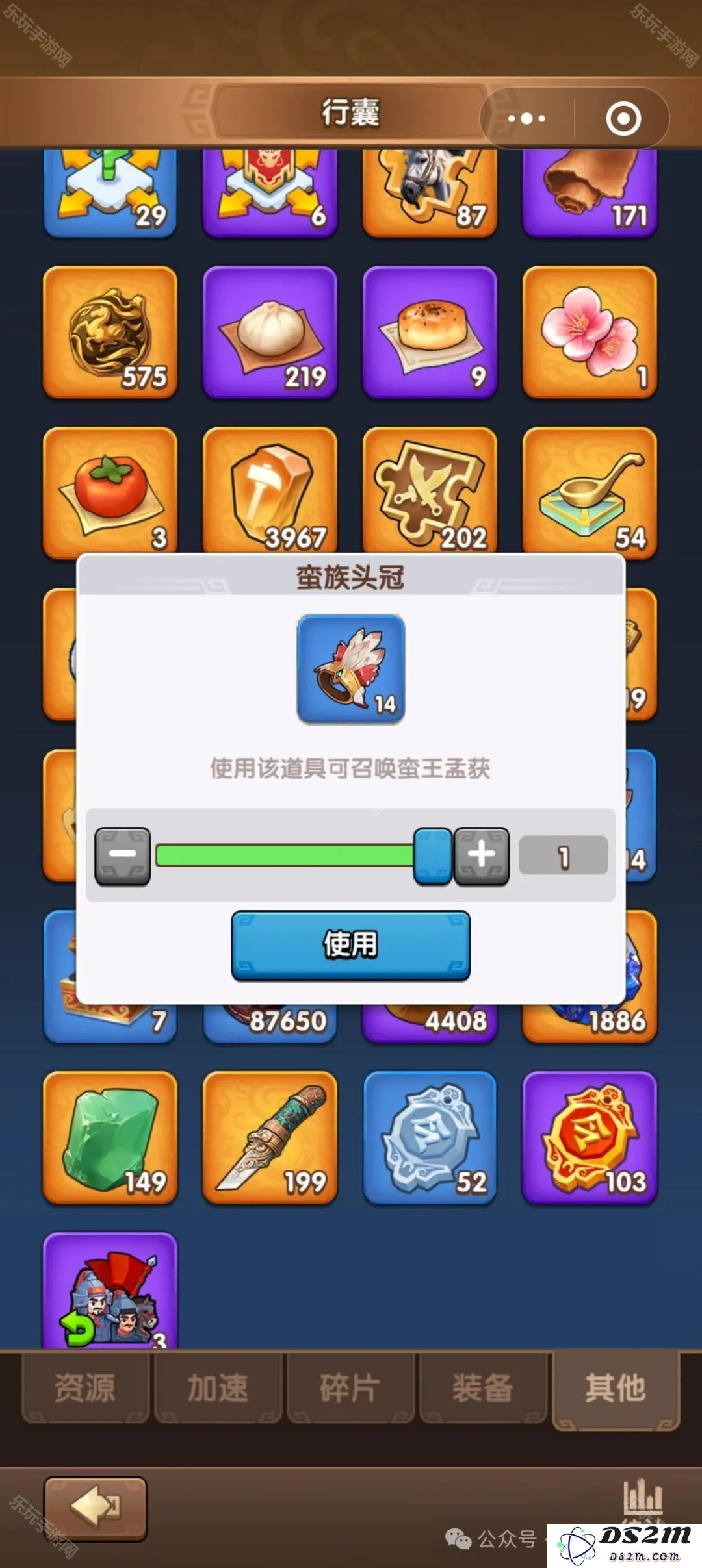The height and width of the screenshot is (1568, 702).
Task: Switch to the 碎片 tab
Action: (350, 1388)
